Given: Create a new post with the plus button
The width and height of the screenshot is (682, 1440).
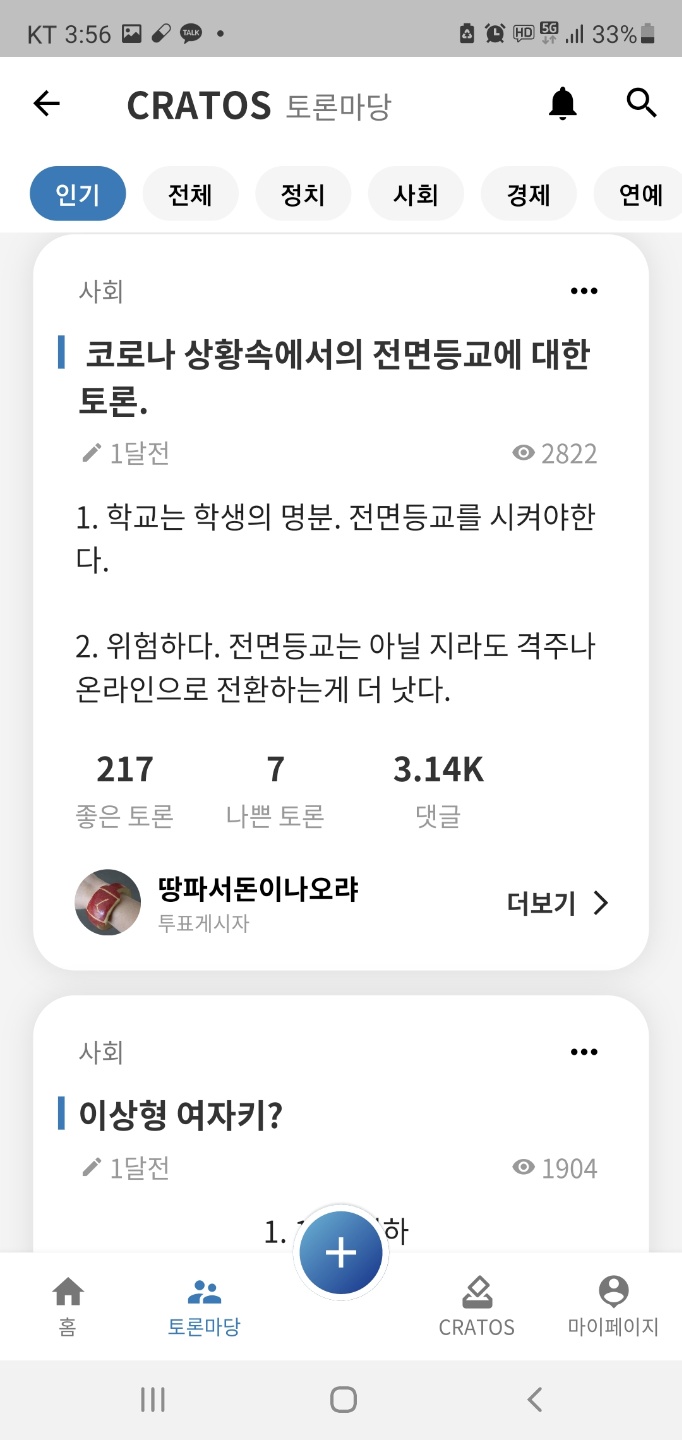Looking at the screenshot, I should click(x=341, y=1253).
